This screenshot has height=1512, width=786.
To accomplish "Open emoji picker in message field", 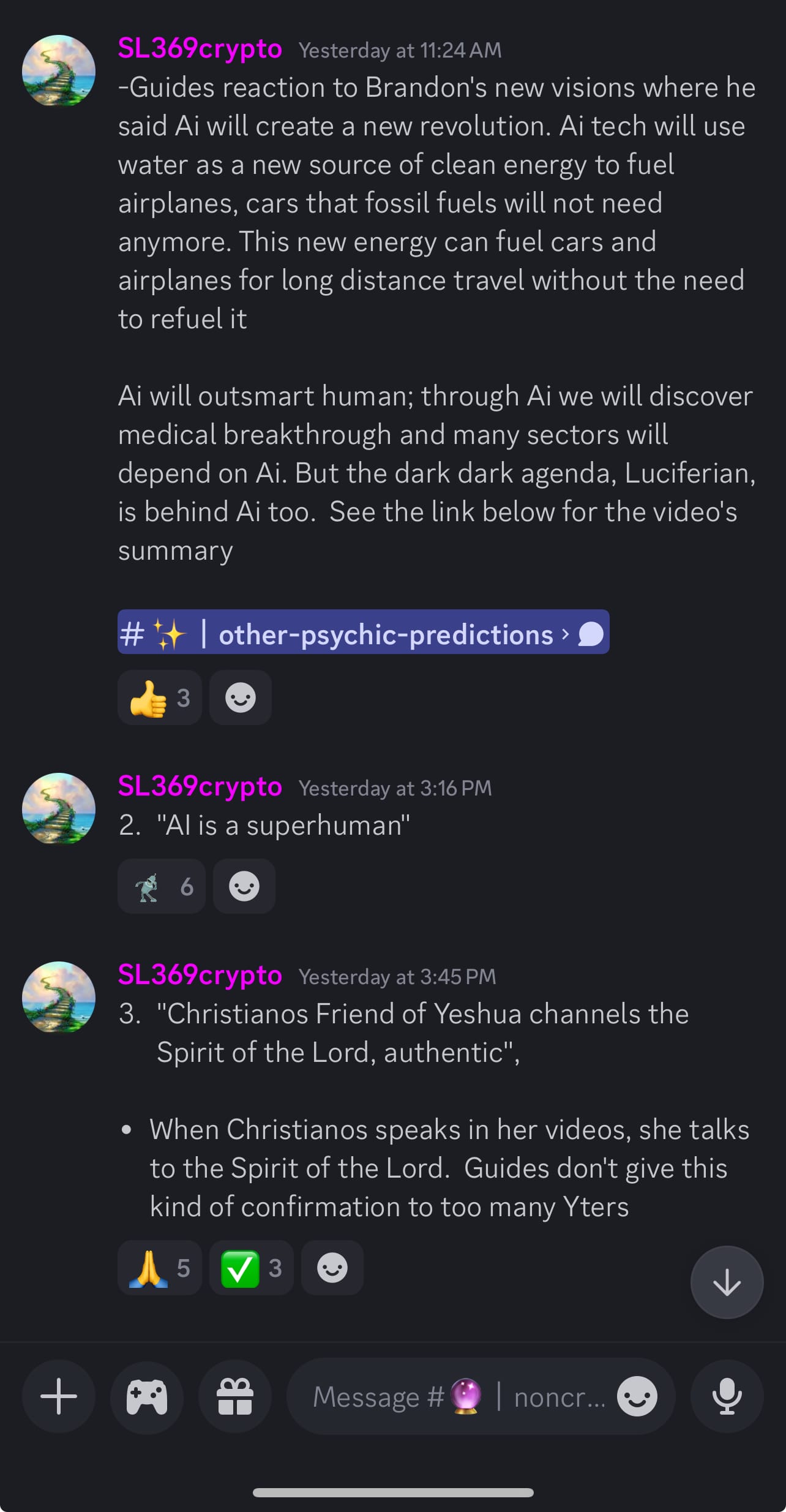I will pos(637,1397).
